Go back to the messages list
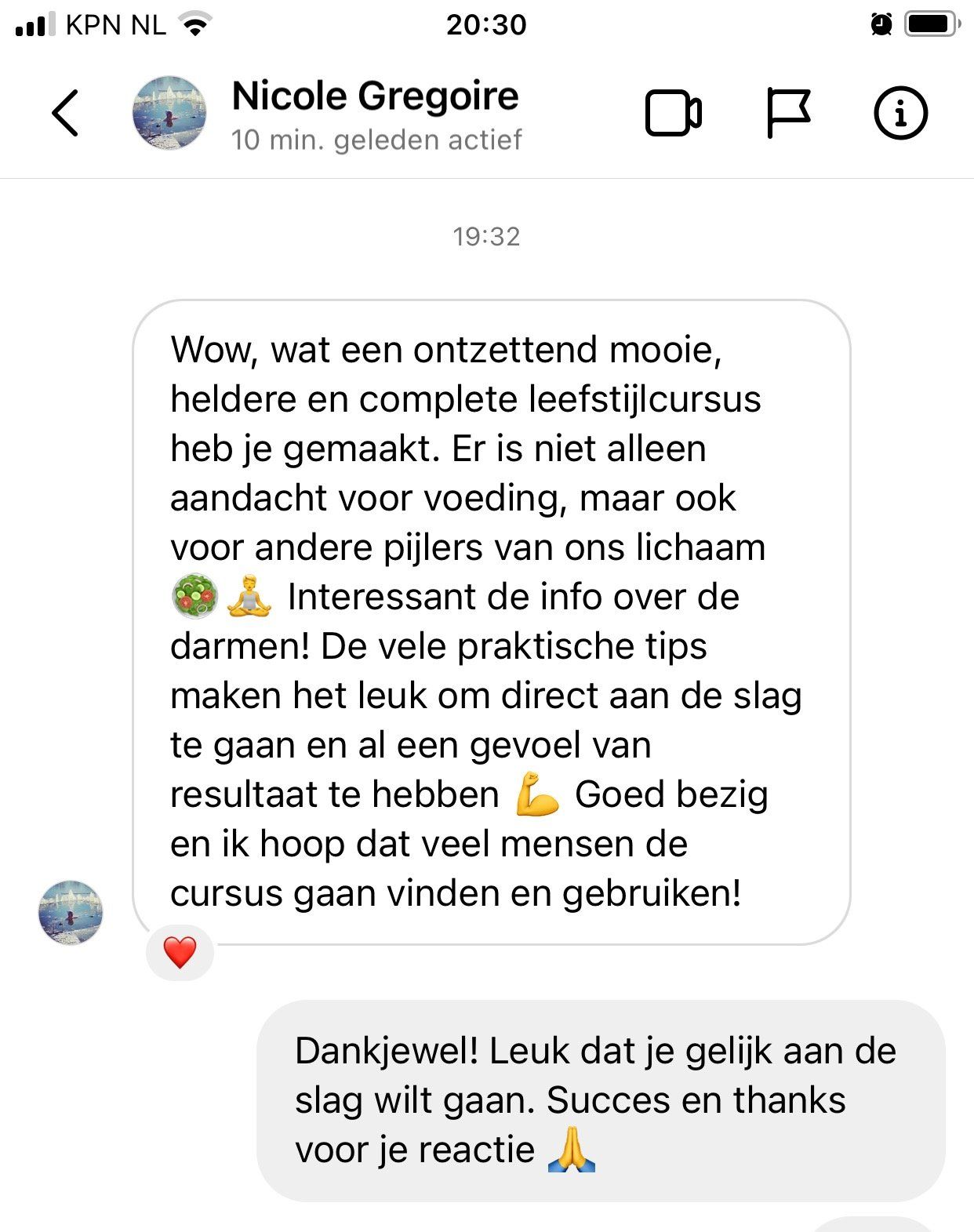 click(65, 114)
